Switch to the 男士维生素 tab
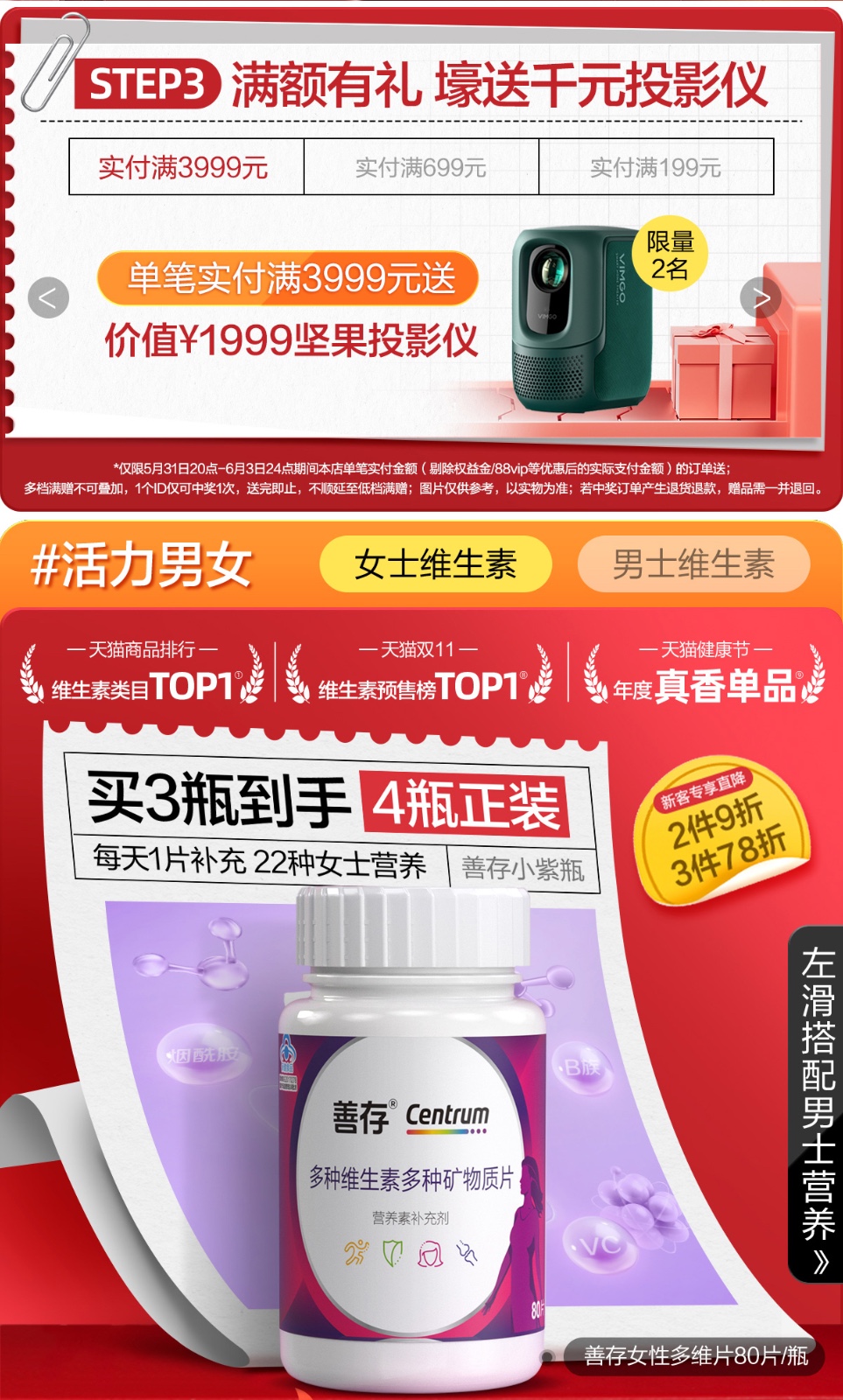 coord(693,564)
